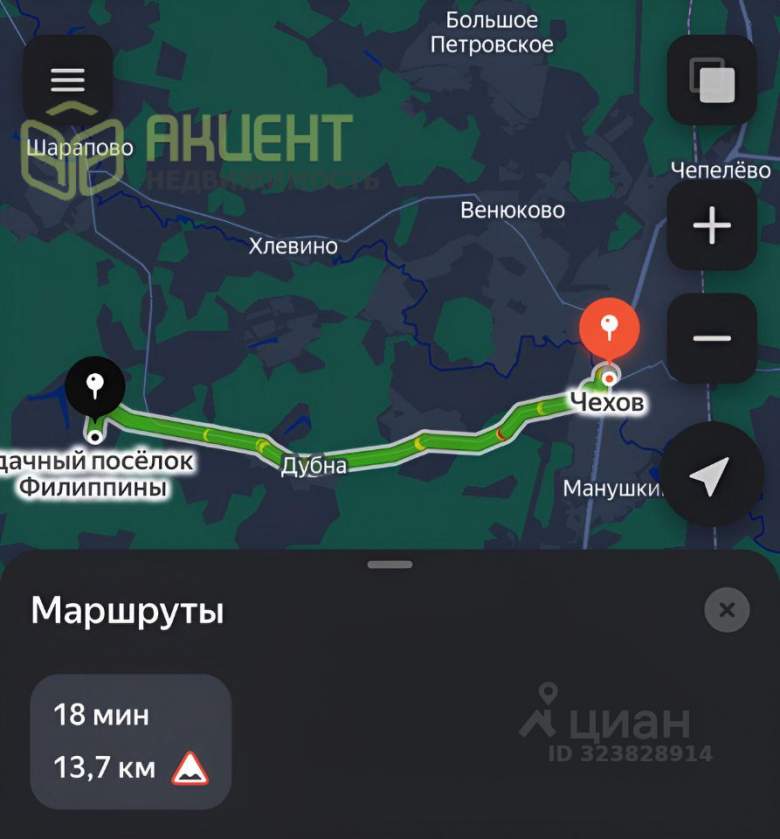Center the map on my location
The height and width of the screenshot is (839, 780).
pos(708,477)
